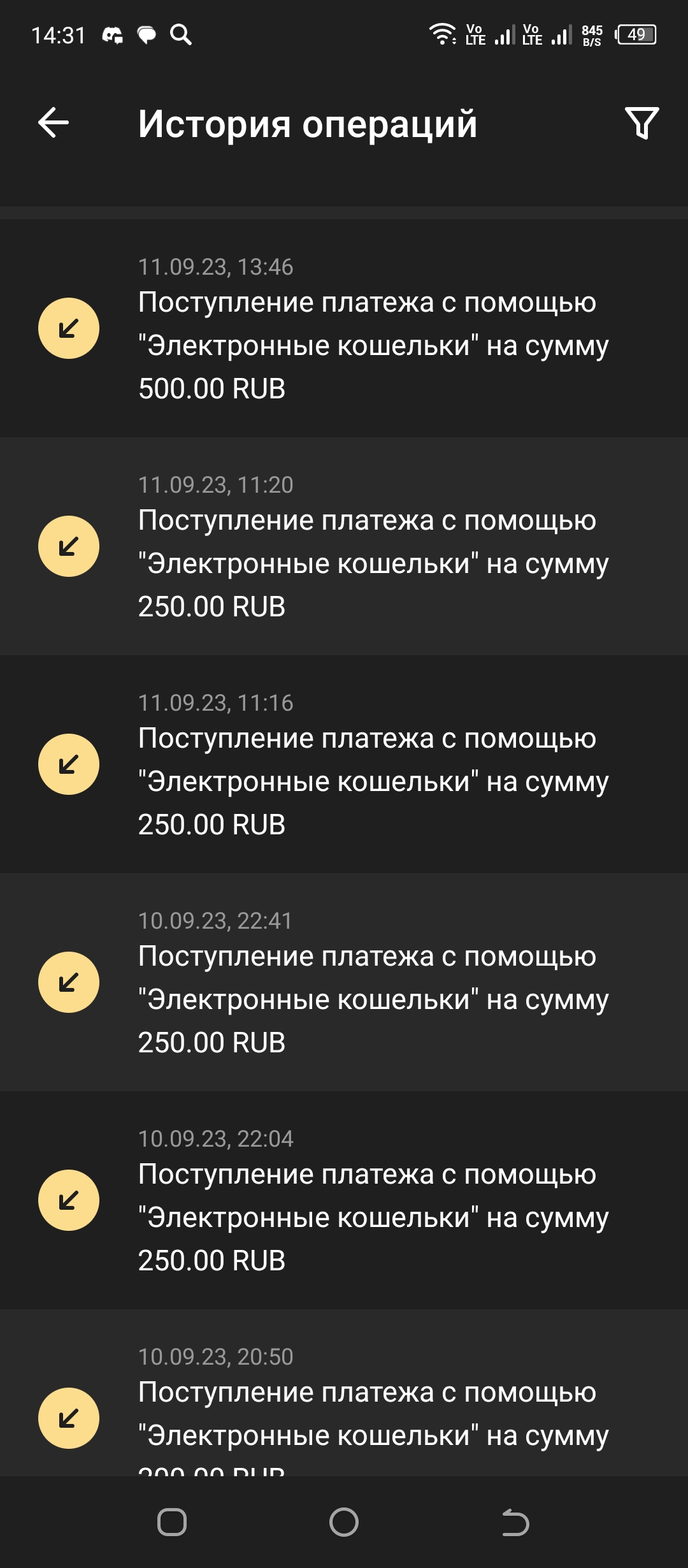This screenshot has height=1568, width=688.
Task: Tap the system home button
Action: click(x=344, y=1523)
